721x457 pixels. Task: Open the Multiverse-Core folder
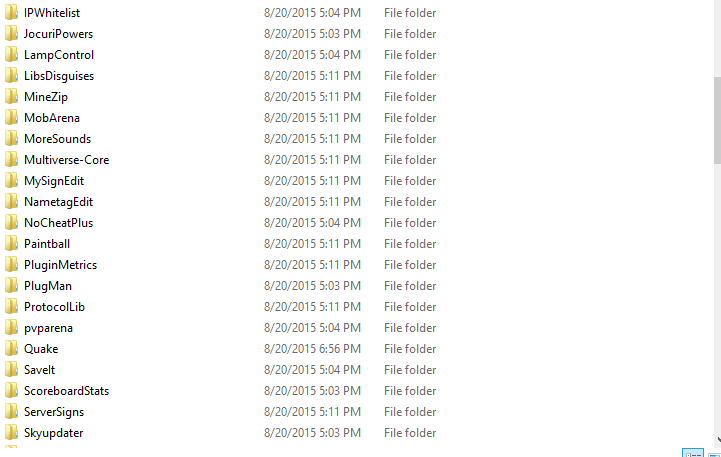tap(66, 160)
